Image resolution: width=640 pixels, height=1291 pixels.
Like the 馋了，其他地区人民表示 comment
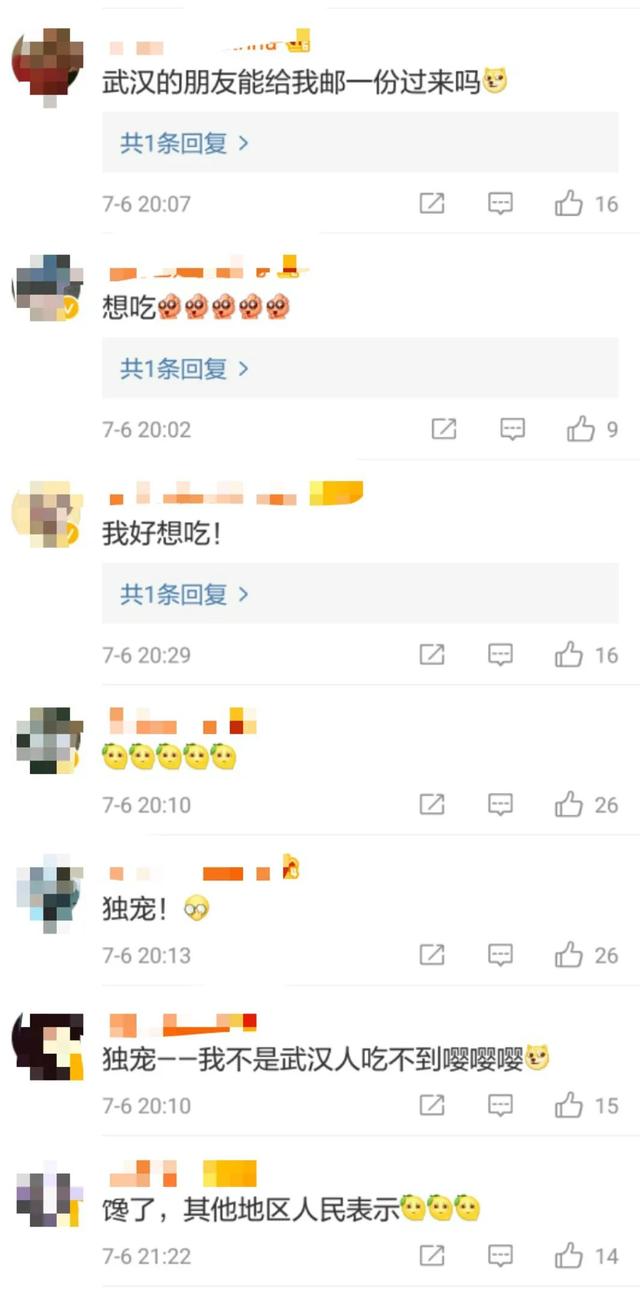(569, 1255)
